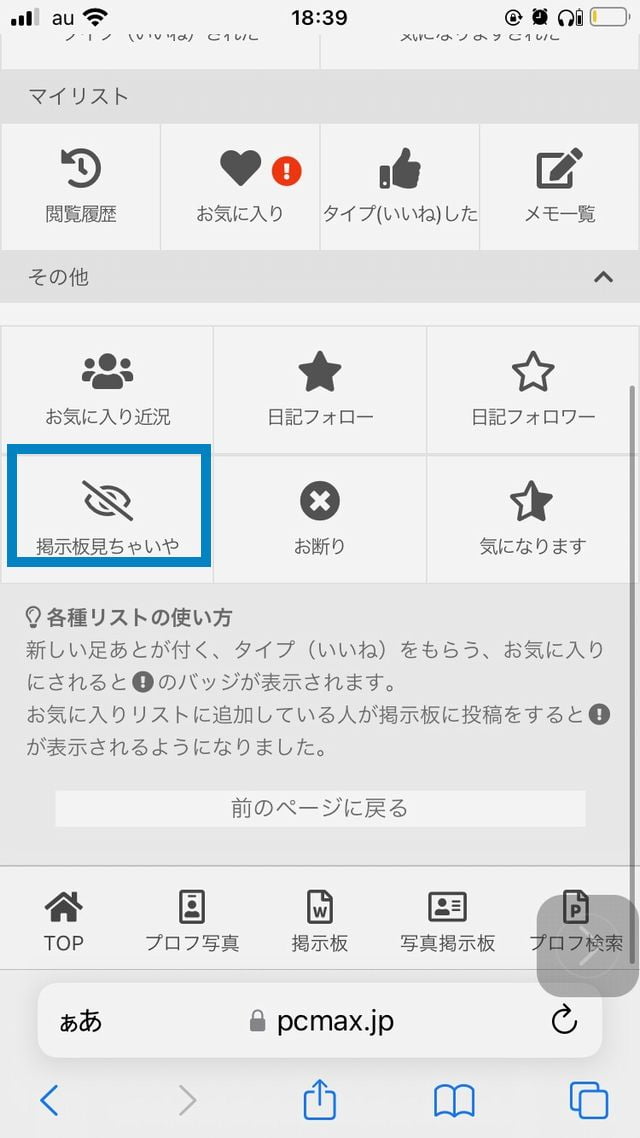The width and height of the screenshot is (640, 1138).
Task: Open 閲覧履歴 browsing history
Action: point(80,186)
